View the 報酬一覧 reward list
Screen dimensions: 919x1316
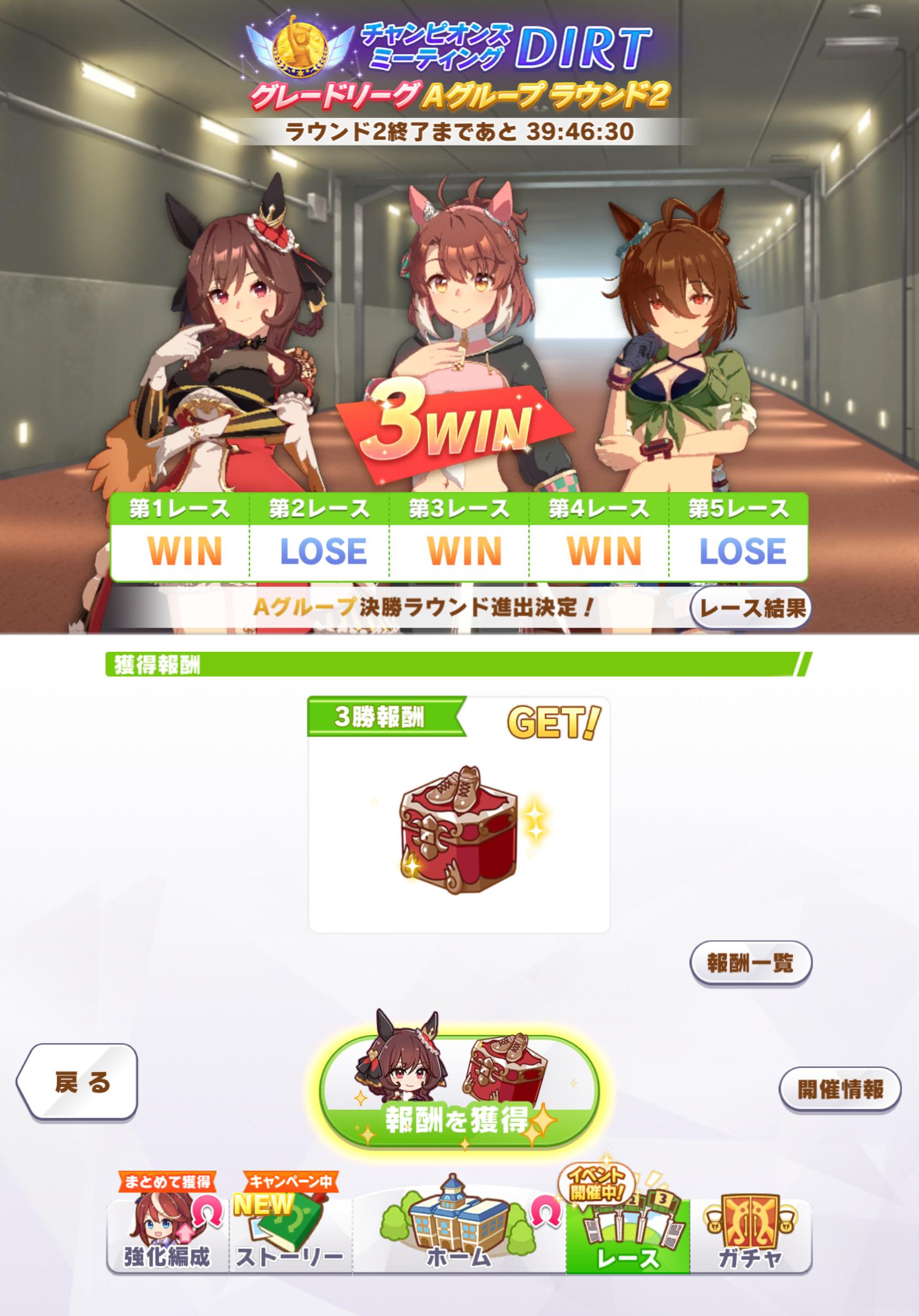[750, 963]
